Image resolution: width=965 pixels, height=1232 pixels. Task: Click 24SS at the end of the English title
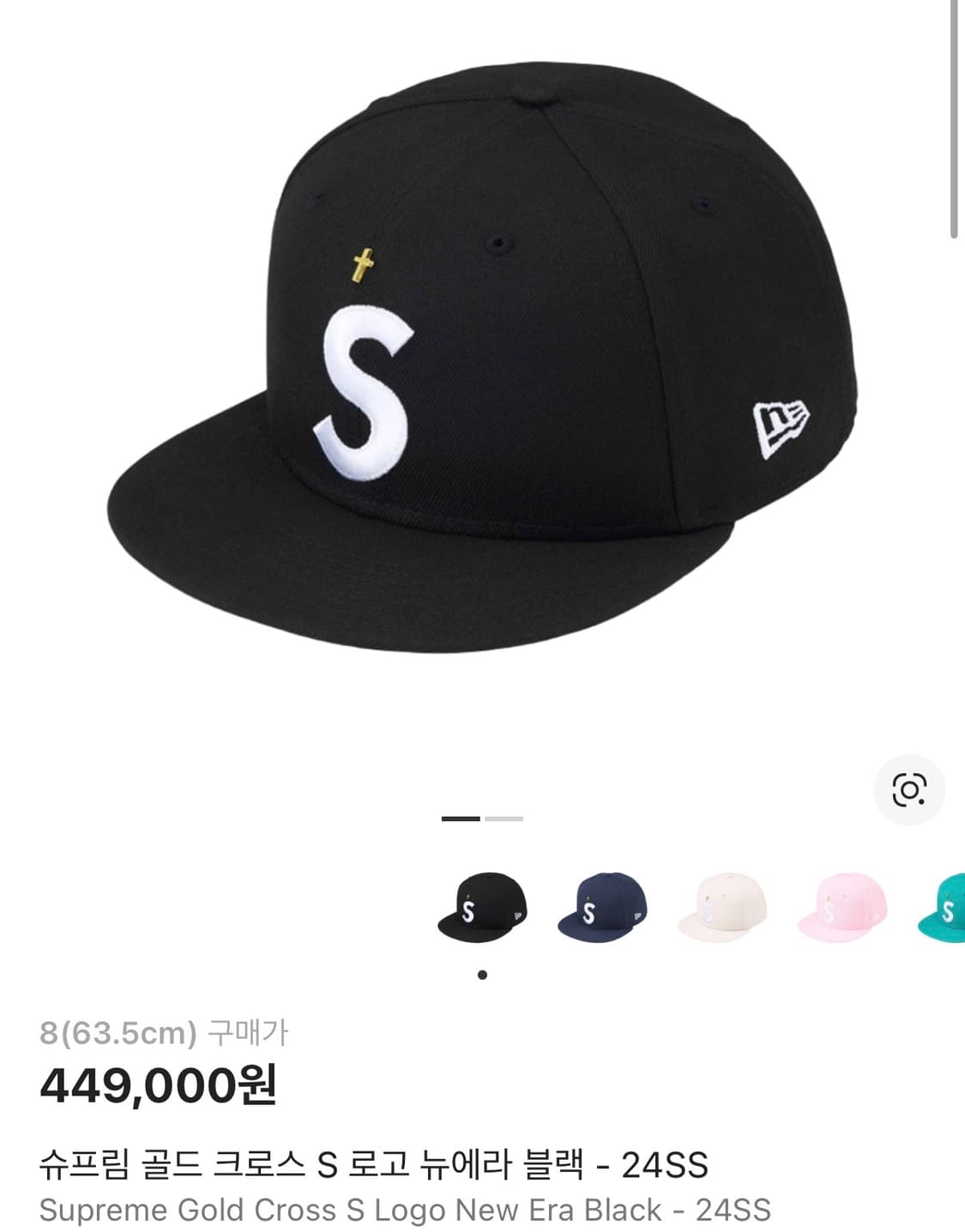click(733, 1211)
